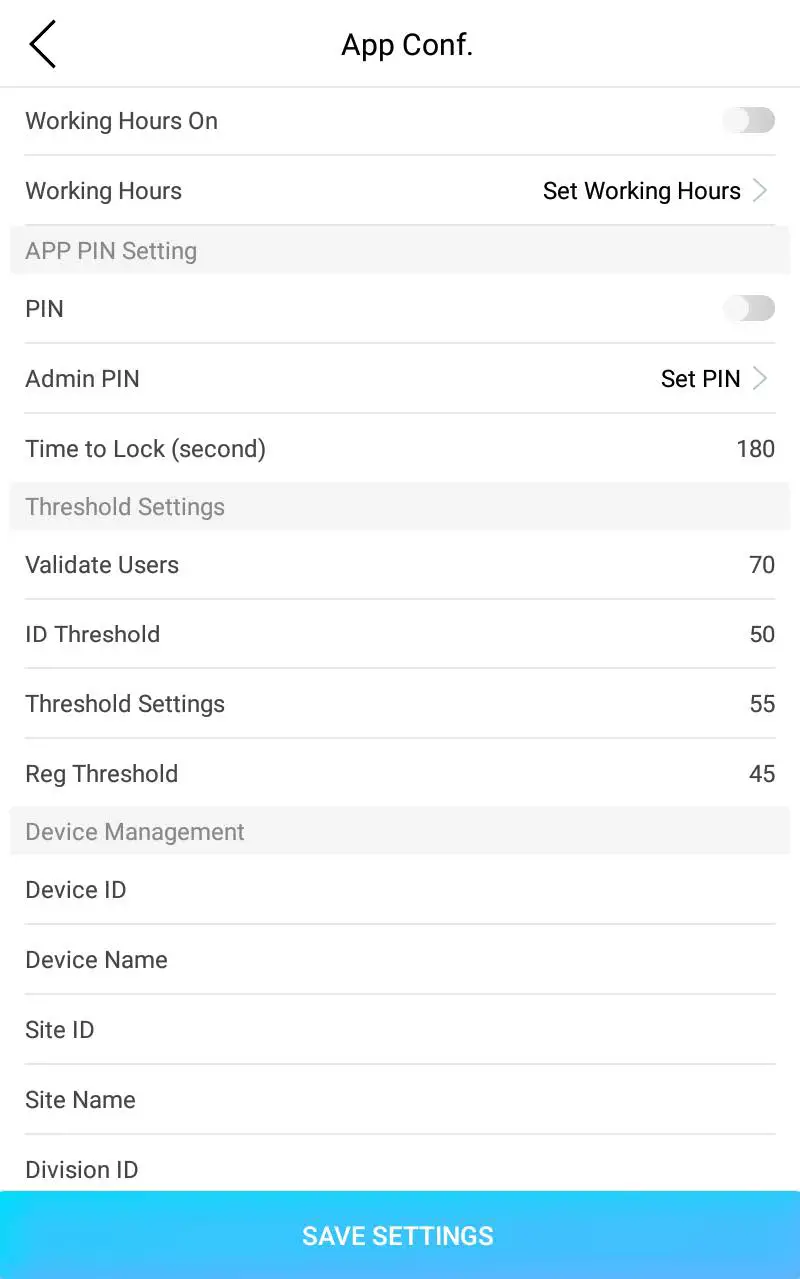Change ID Threshold value 50
Viewport: 800px width, 1279px height.
[761, 635]
